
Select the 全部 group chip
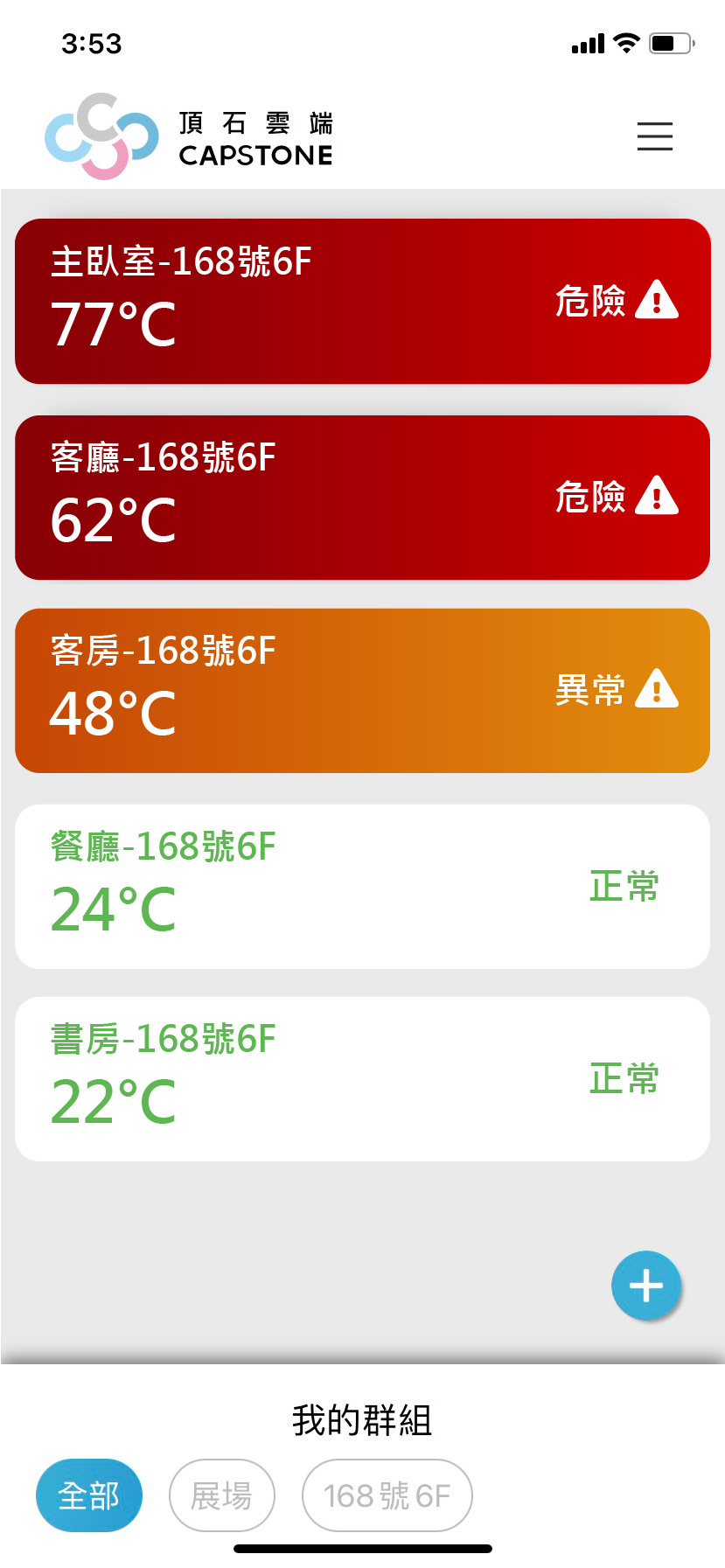(88, 1495)
